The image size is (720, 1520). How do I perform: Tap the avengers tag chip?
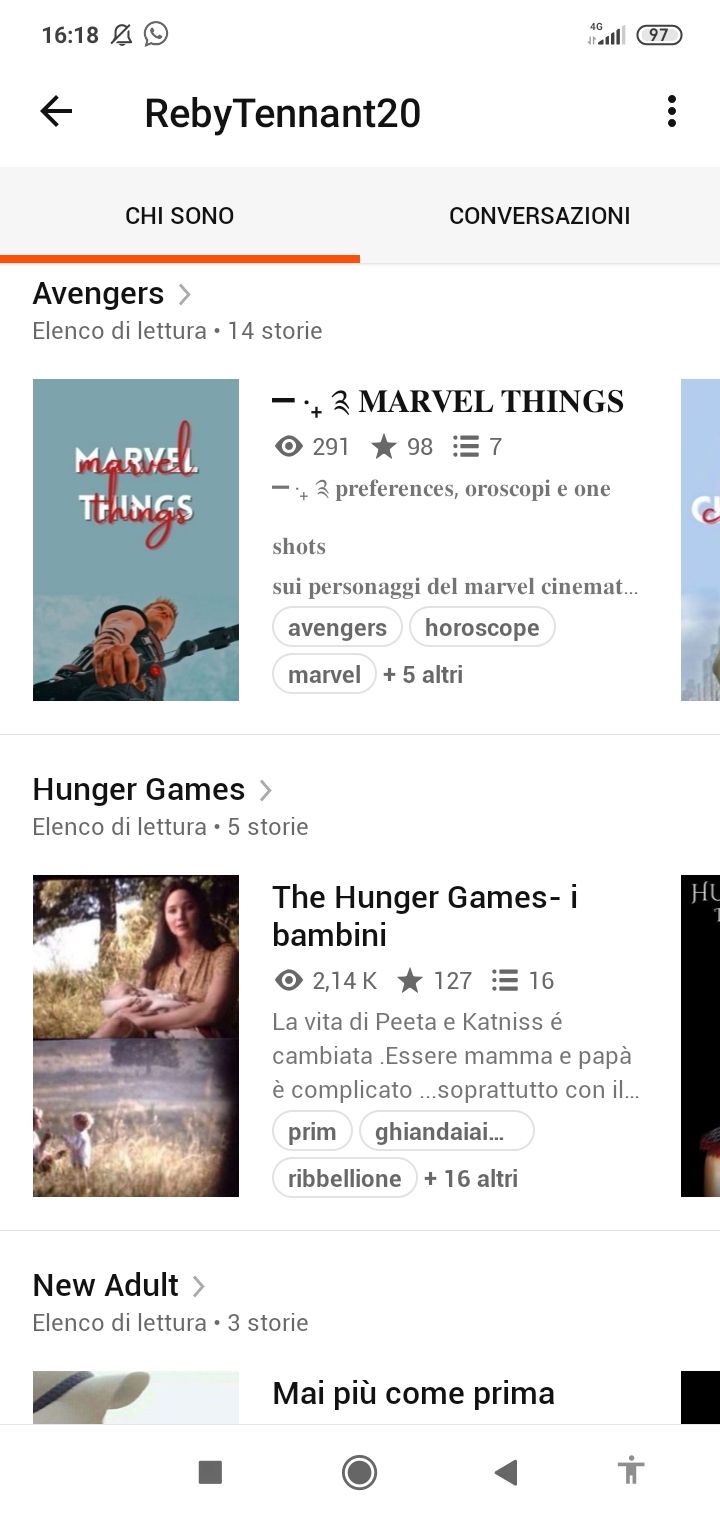click(337, 628)
